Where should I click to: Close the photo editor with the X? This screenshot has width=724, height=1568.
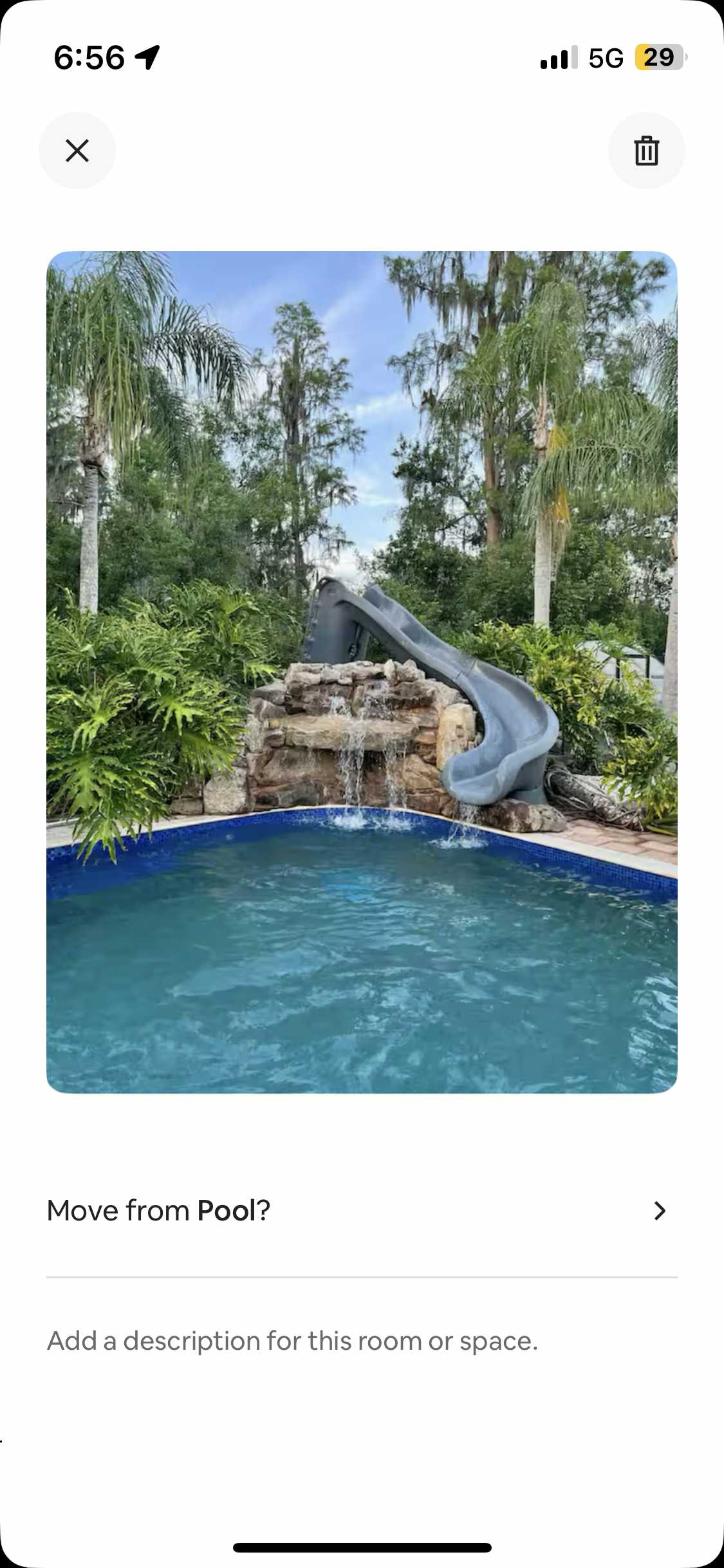tap(77, 151)
